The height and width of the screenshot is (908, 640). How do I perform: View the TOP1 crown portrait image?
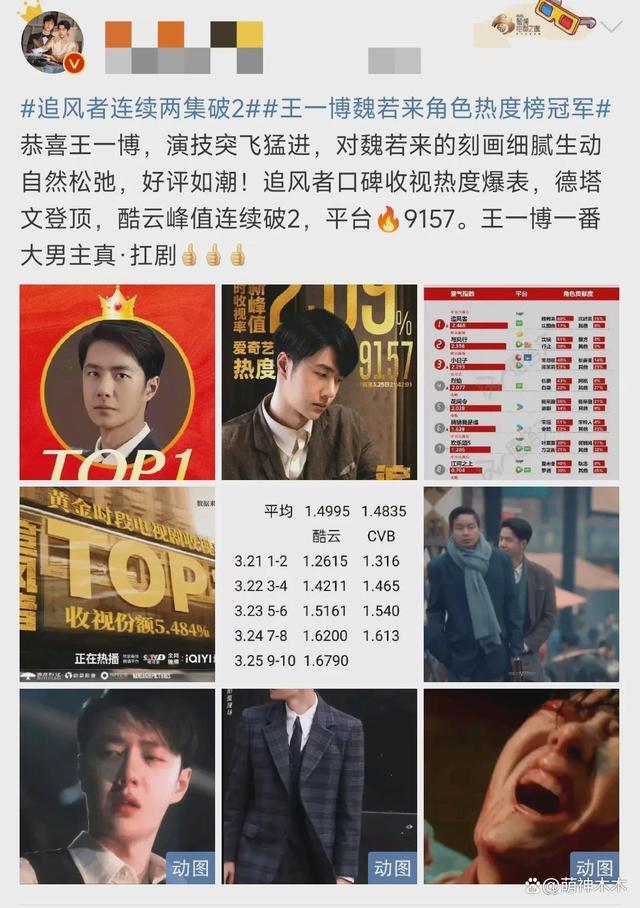(x=117, y=382)
